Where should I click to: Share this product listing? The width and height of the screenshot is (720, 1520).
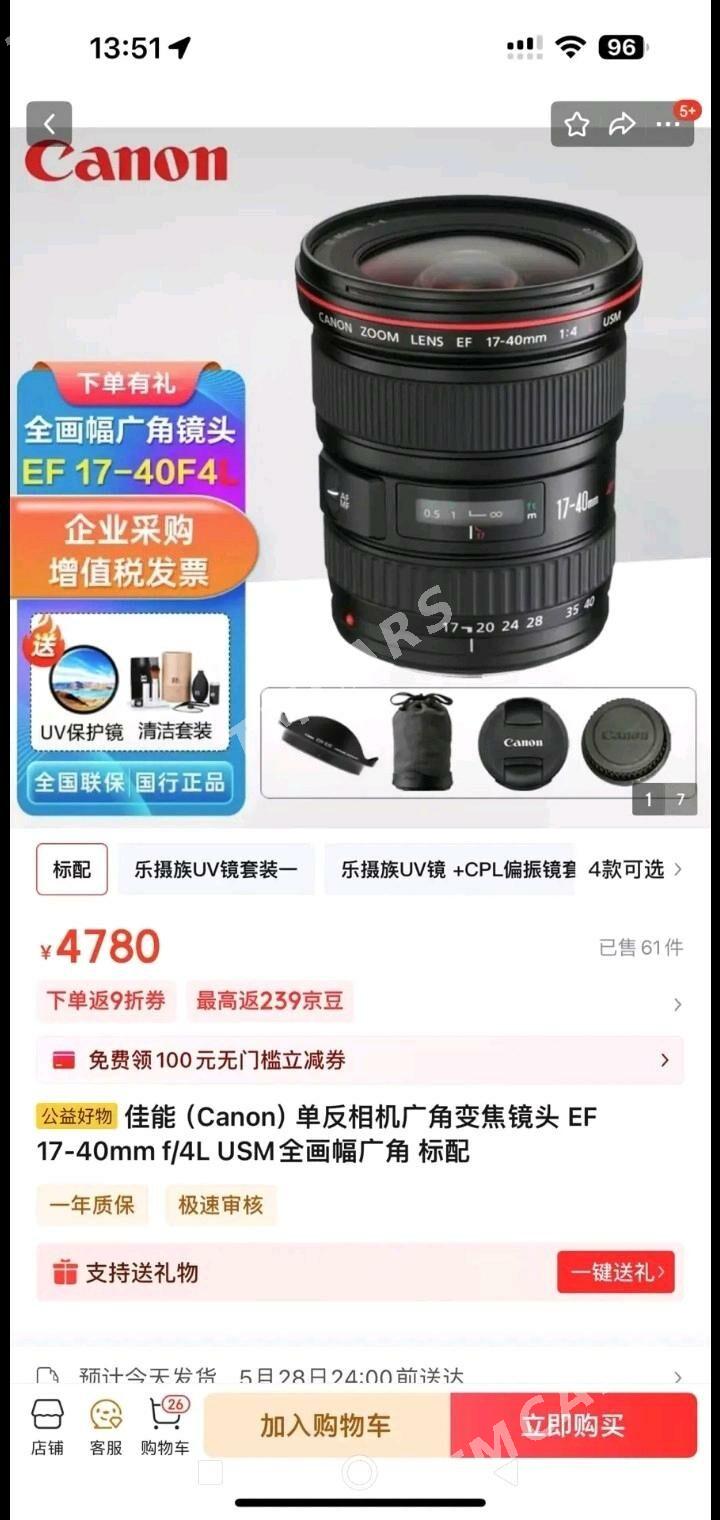coord(622,125)
